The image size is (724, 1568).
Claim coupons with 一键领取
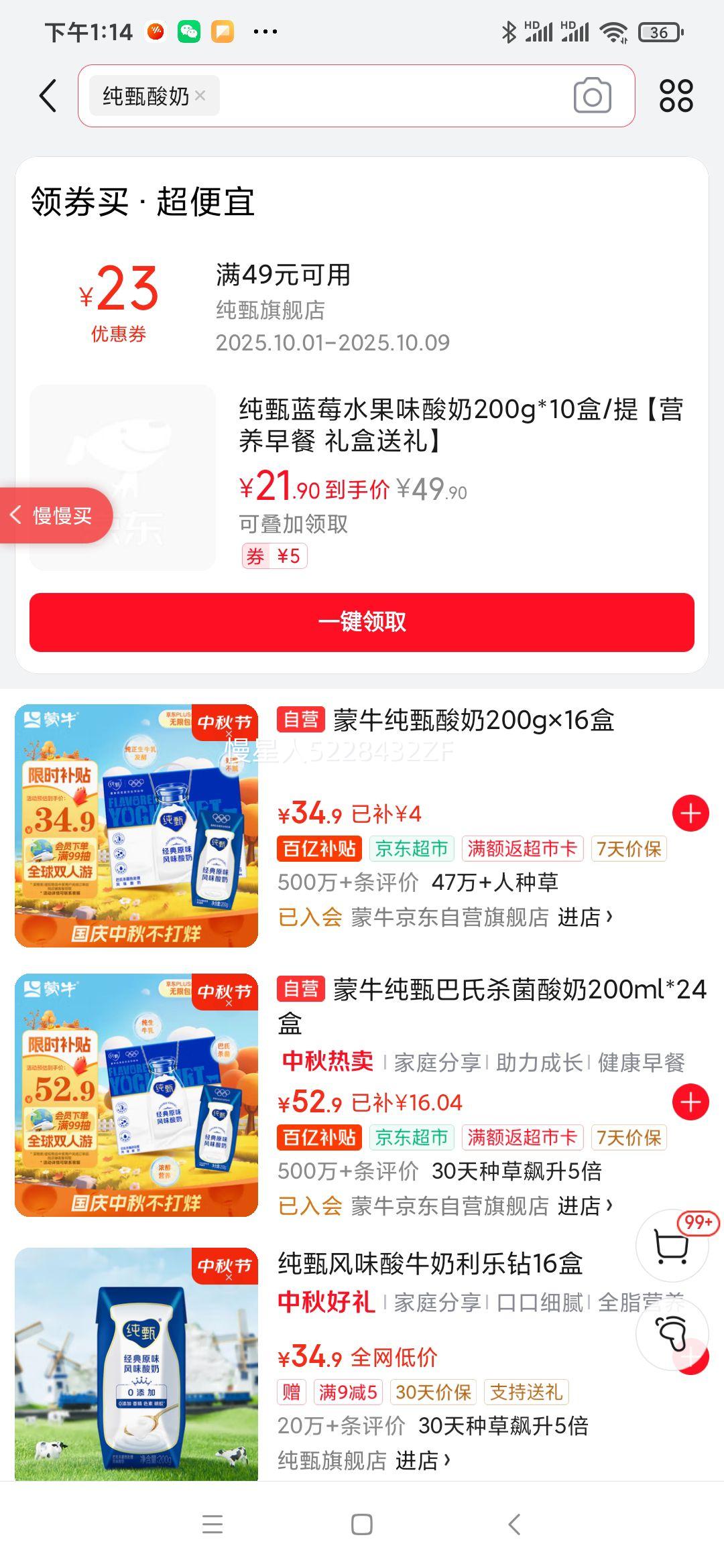(362, 622)
